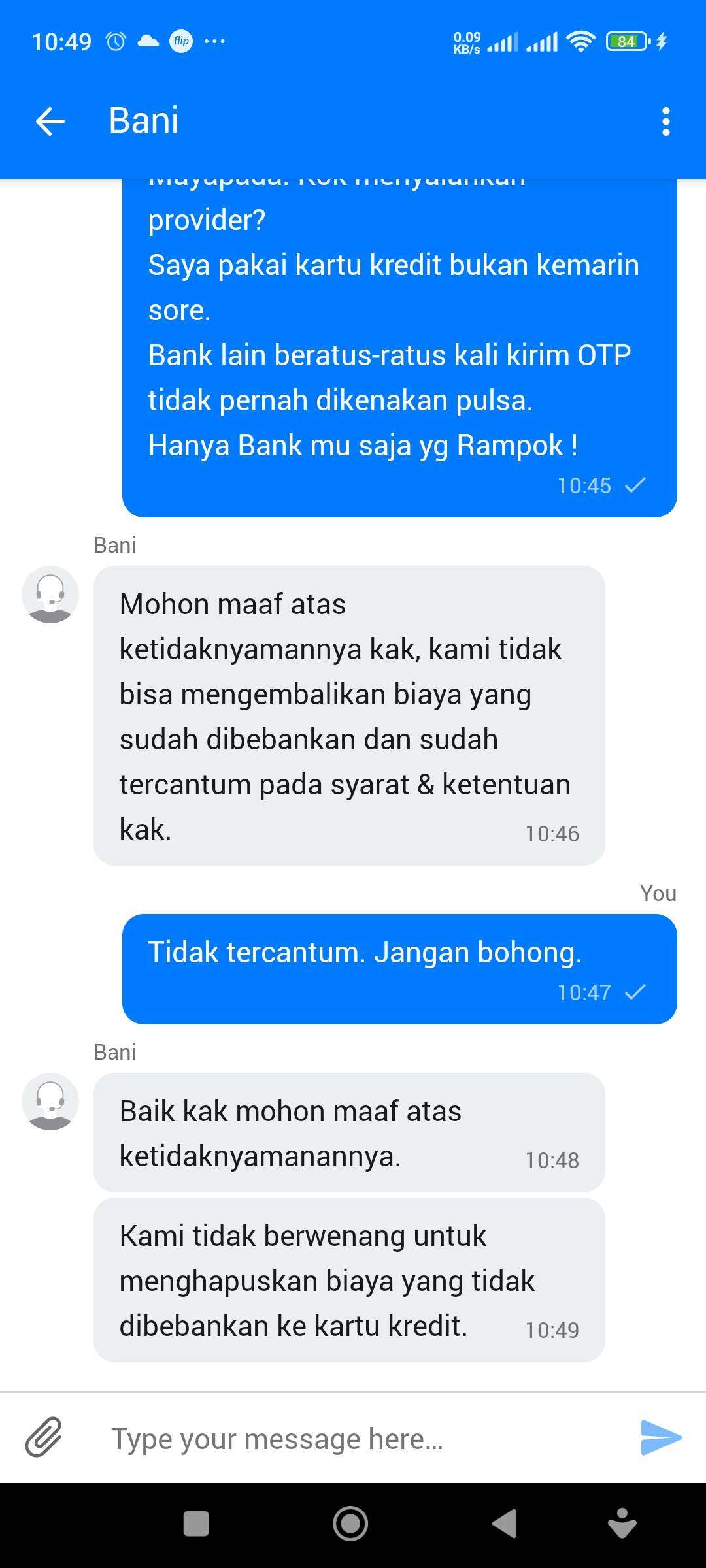706x1568 pixels.
Task: Open the three-dot overflow menu
Action: point(665,122)
